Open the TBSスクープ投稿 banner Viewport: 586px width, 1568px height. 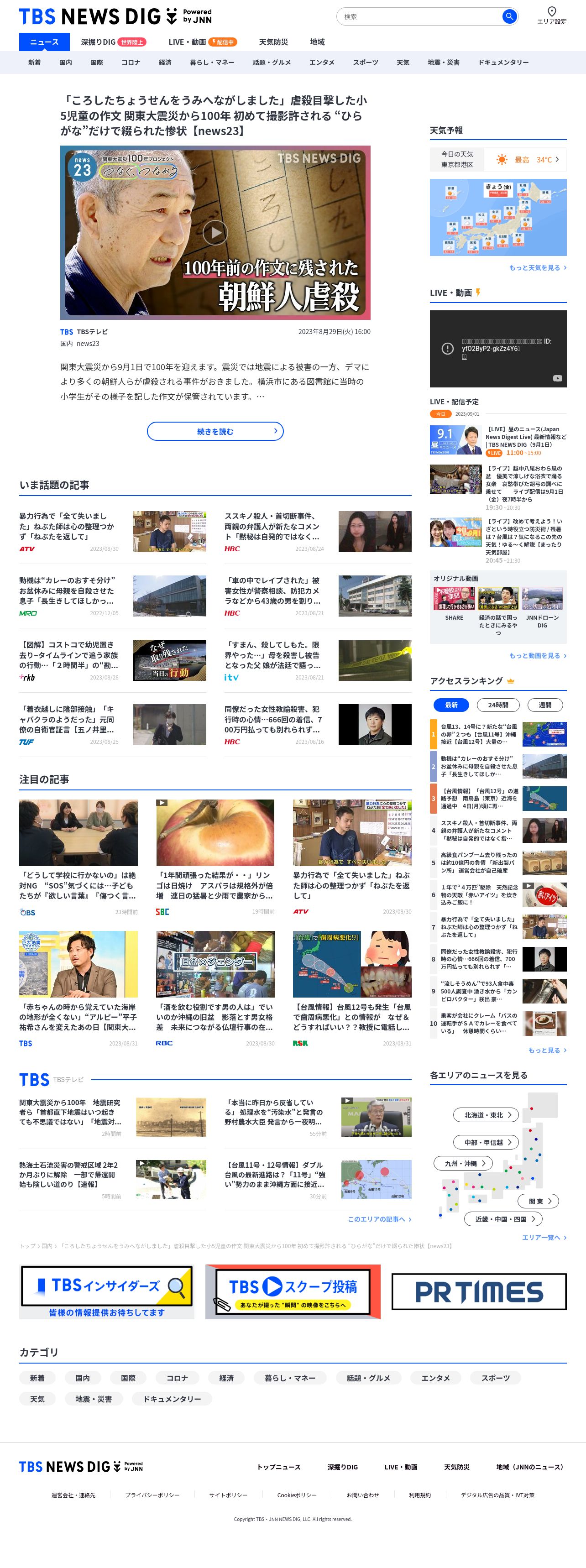(x=293, y=1291)
